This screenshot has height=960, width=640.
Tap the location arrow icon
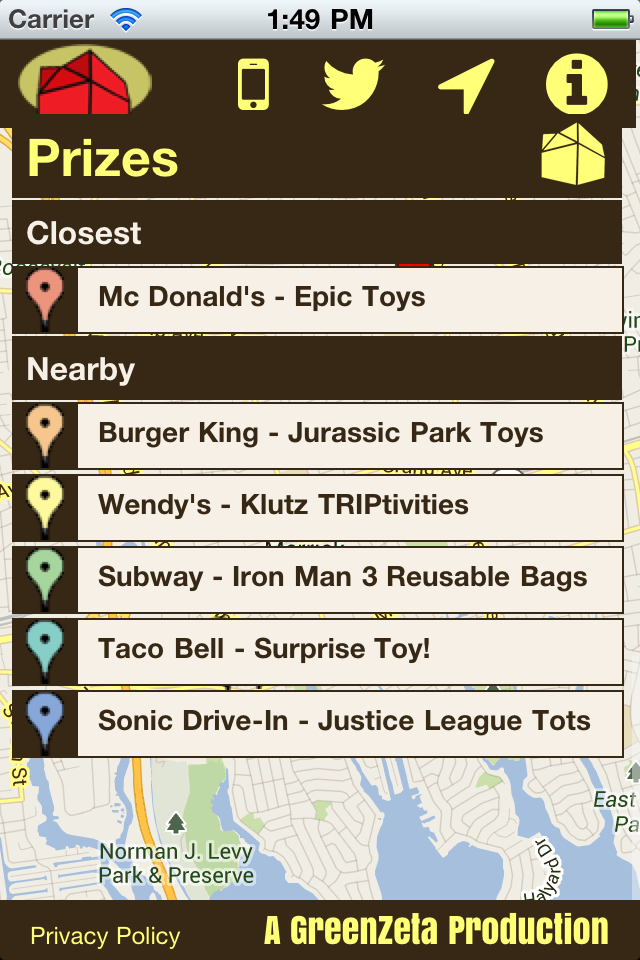466,85
